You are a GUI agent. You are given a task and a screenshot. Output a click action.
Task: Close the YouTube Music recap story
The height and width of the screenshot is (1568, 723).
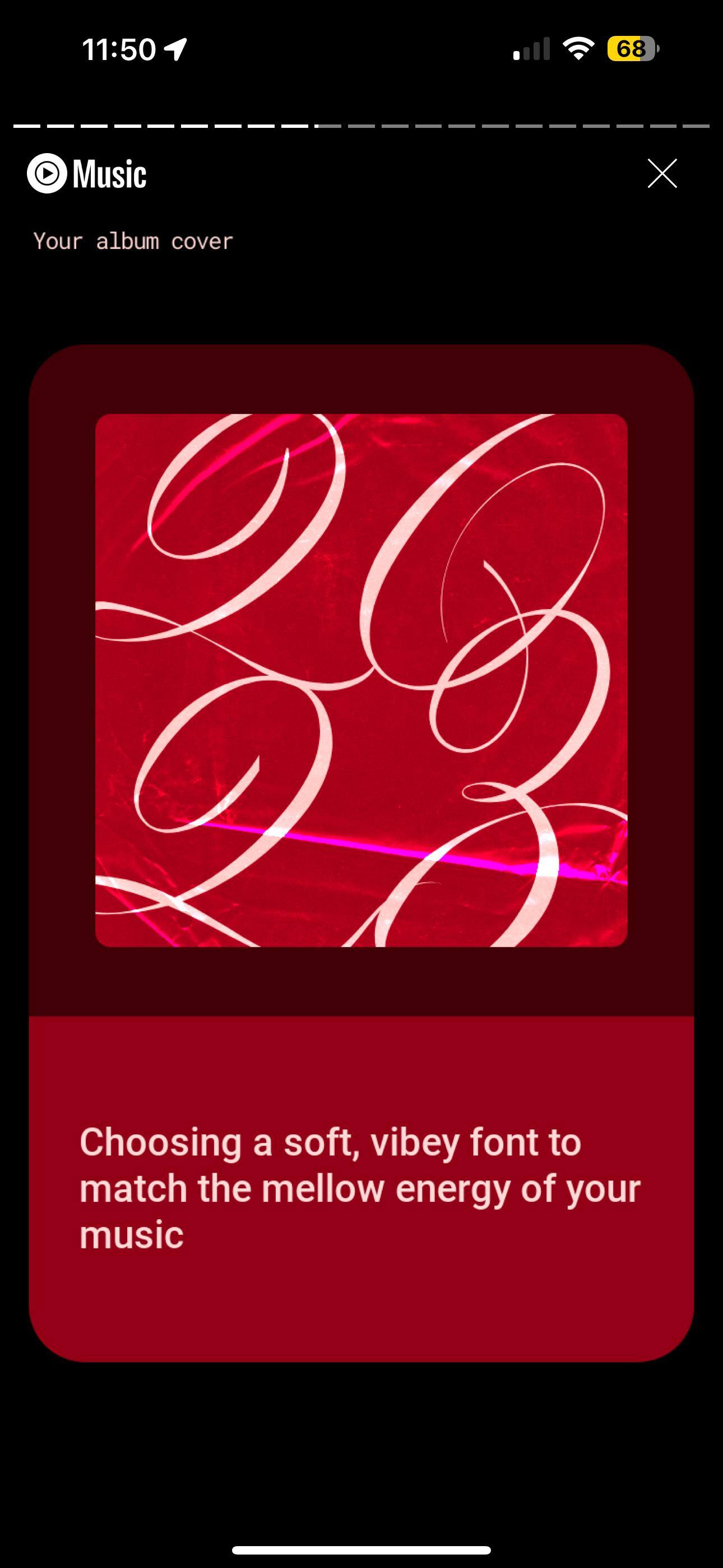(661, 174)
